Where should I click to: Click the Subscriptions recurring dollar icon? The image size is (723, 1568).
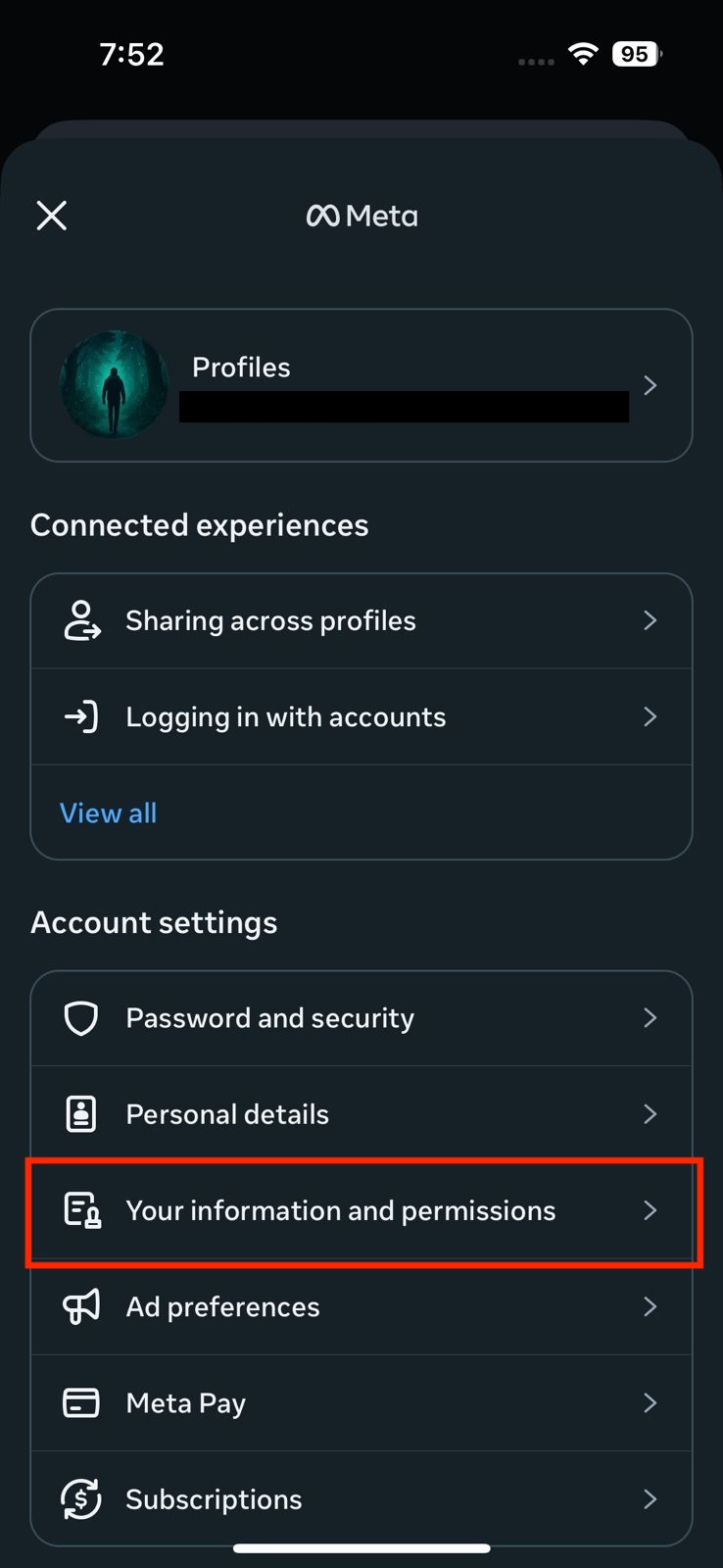click(x=82, y=1498)
